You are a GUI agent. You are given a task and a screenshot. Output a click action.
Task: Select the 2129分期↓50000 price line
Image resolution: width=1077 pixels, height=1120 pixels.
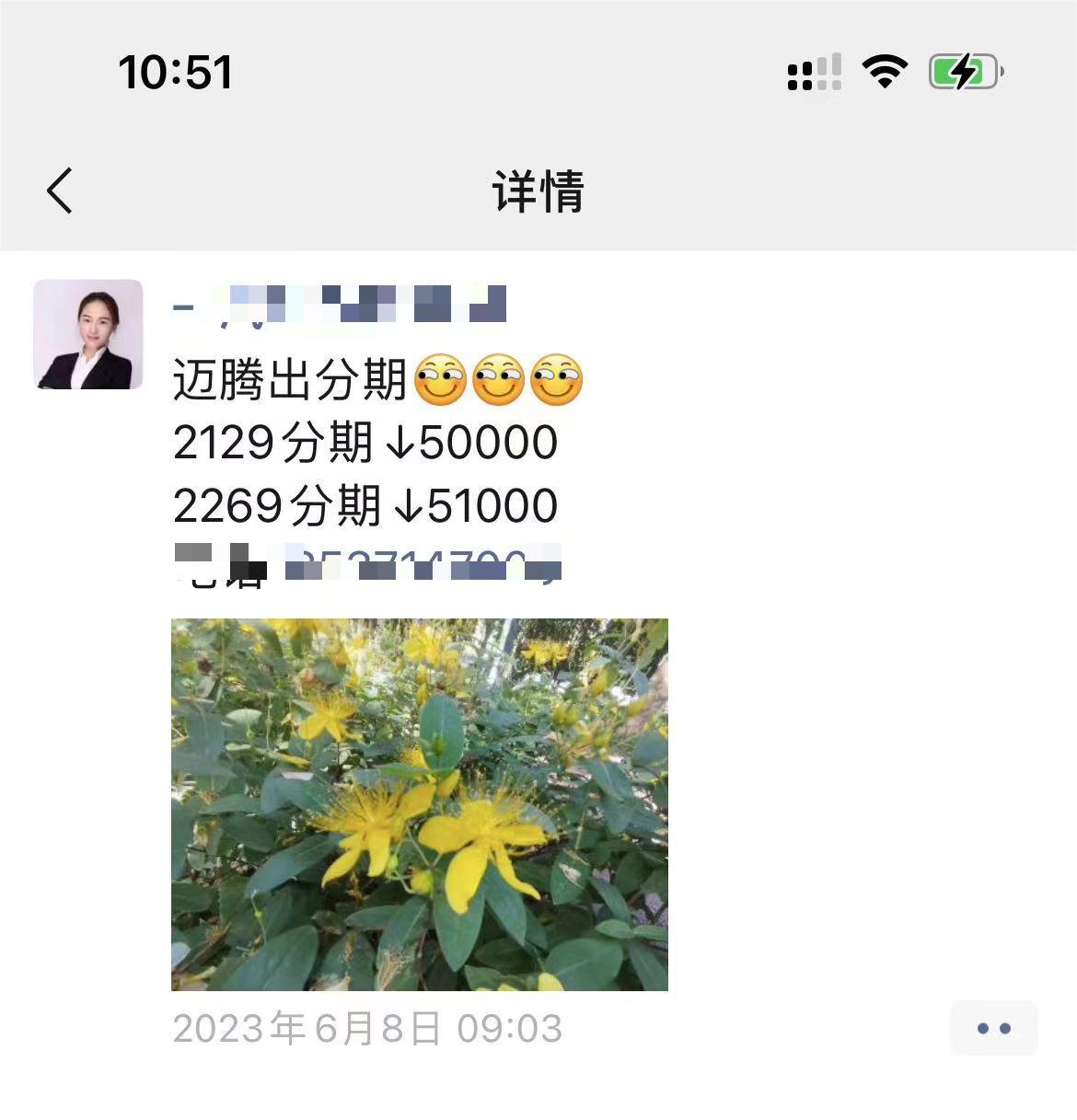click(364, 444)
